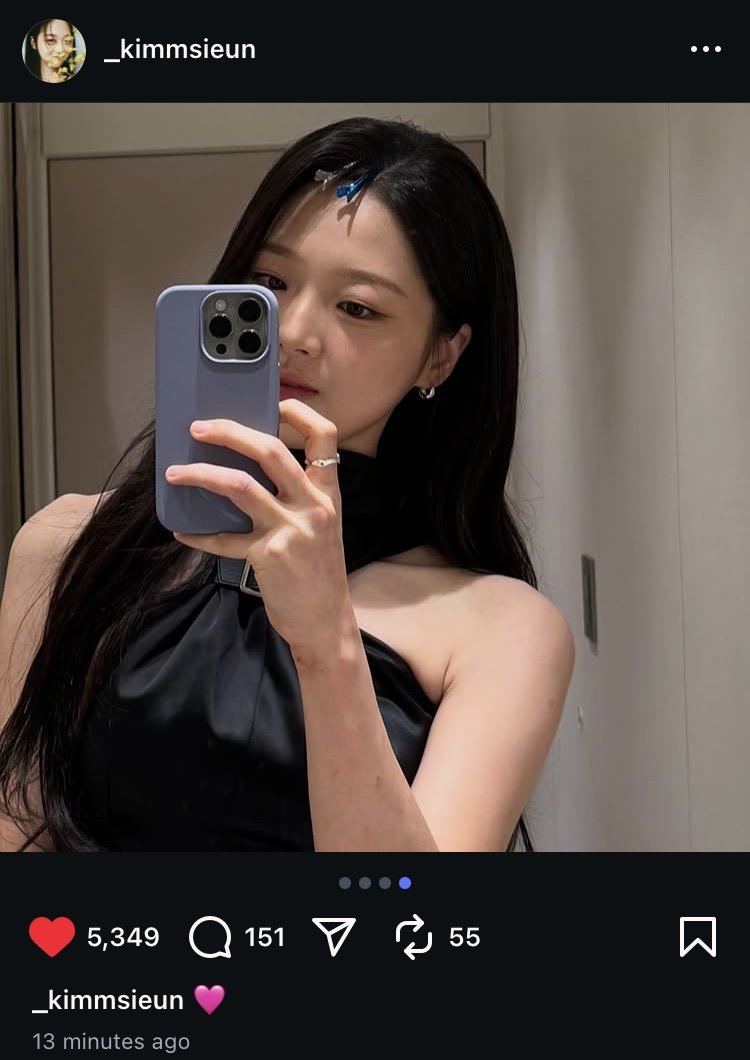Viewport: 750px width, 1060px height.
Task: Share the post via paper plane
Action: coord(335,937)
